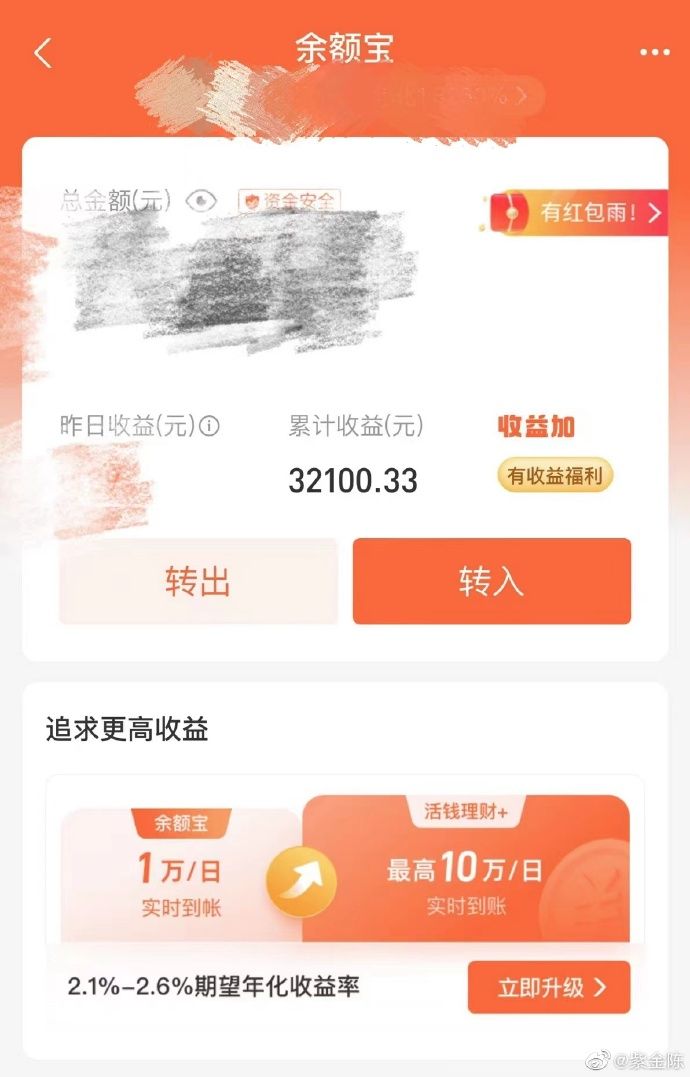Viewport: 690px width, 1077px height.
Task: Tap 转出 to transfer money out
Action: [x=198, y=581]
